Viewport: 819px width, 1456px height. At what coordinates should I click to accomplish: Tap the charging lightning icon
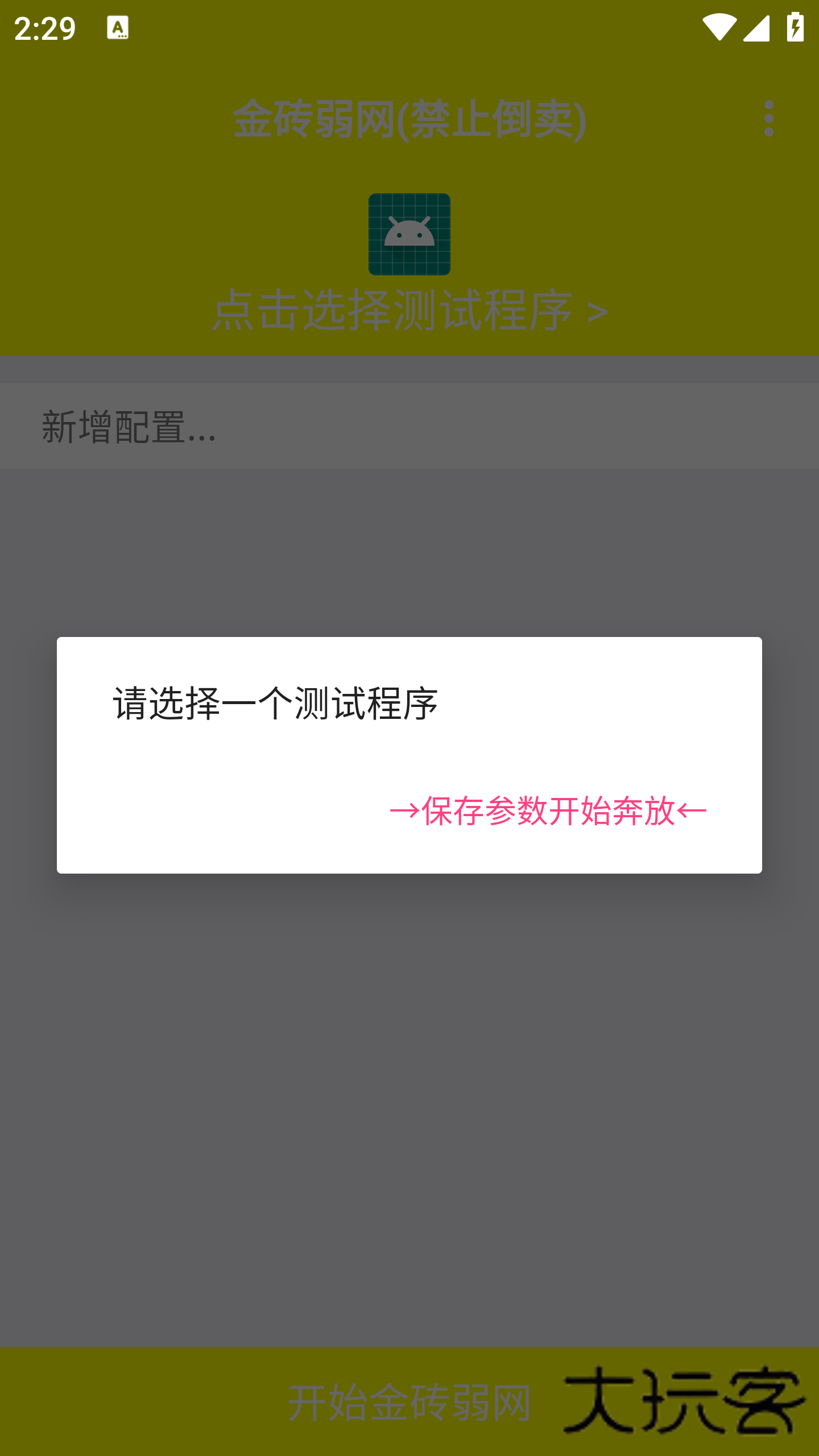[x=795, y=27]
